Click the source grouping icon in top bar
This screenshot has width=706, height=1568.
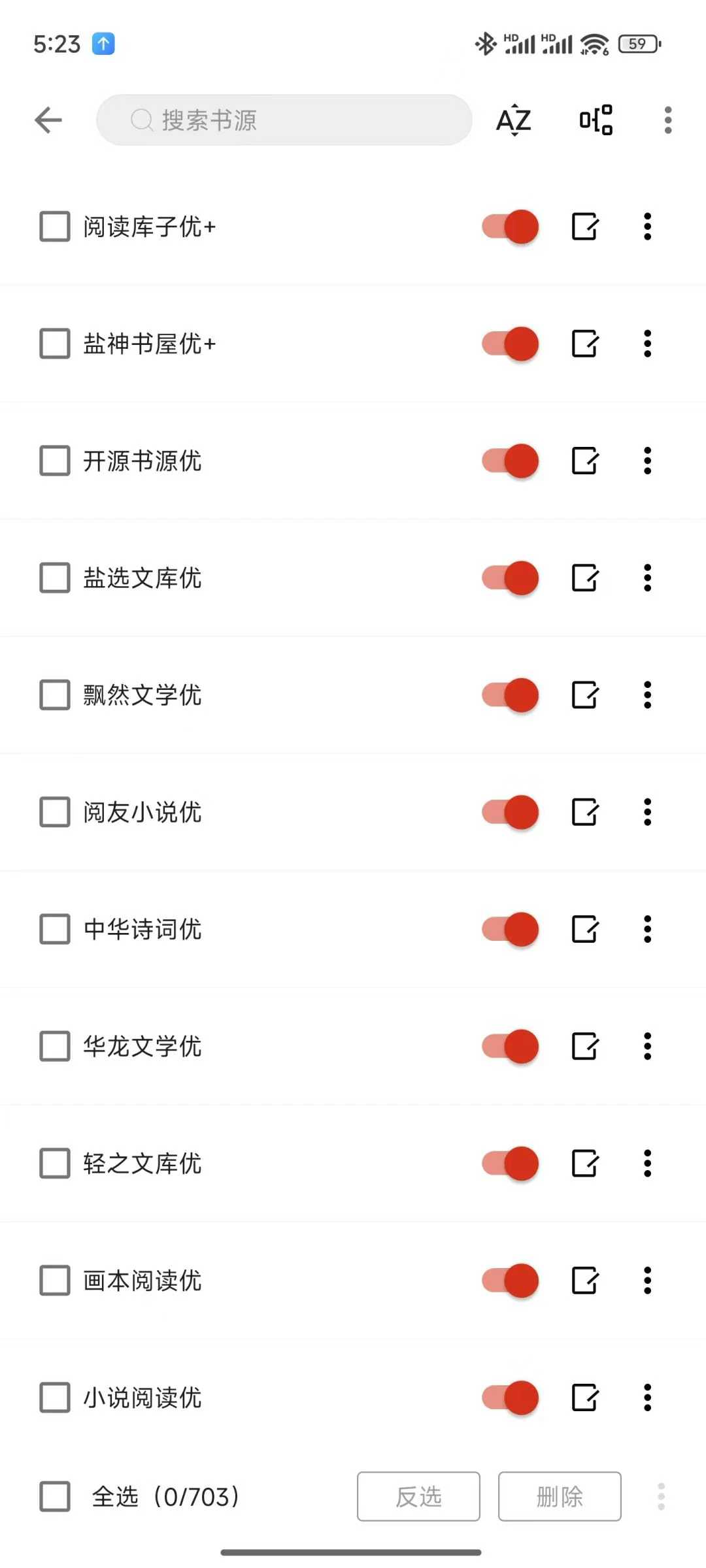point(595,120)
